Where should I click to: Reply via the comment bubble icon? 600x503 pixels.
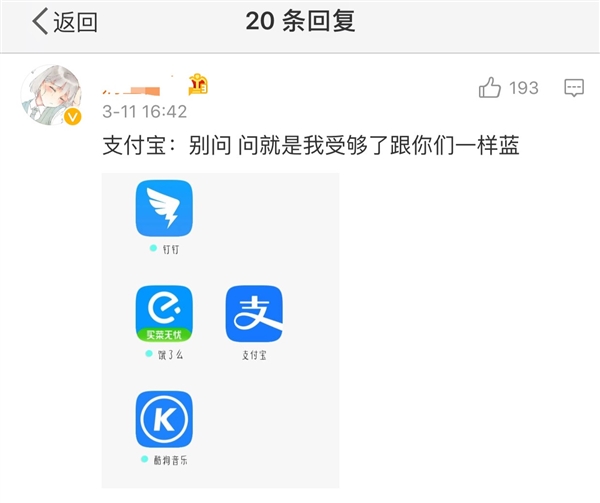point(574,88)
